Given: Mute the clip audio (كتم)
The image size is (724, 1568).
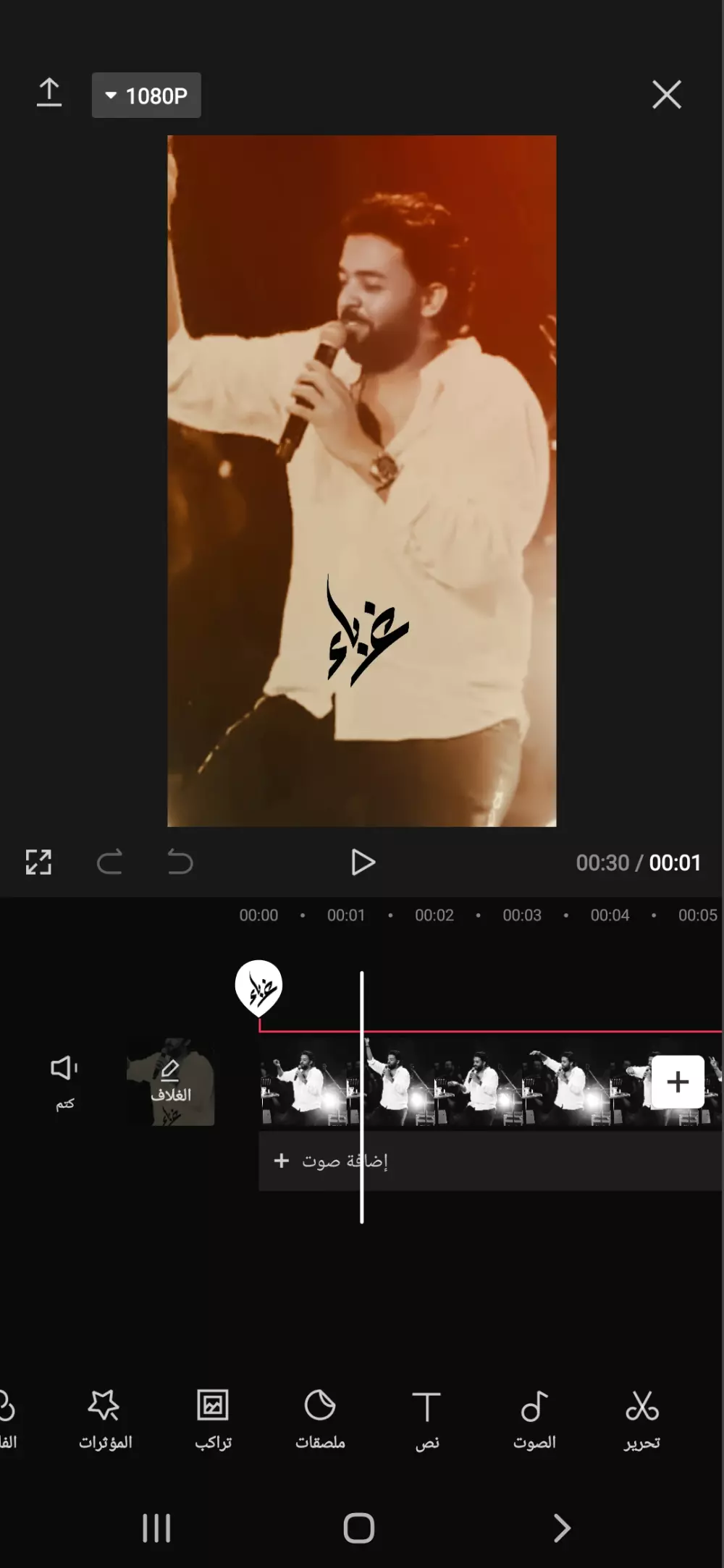Looking at the screenshot, I should (64, 1081).
